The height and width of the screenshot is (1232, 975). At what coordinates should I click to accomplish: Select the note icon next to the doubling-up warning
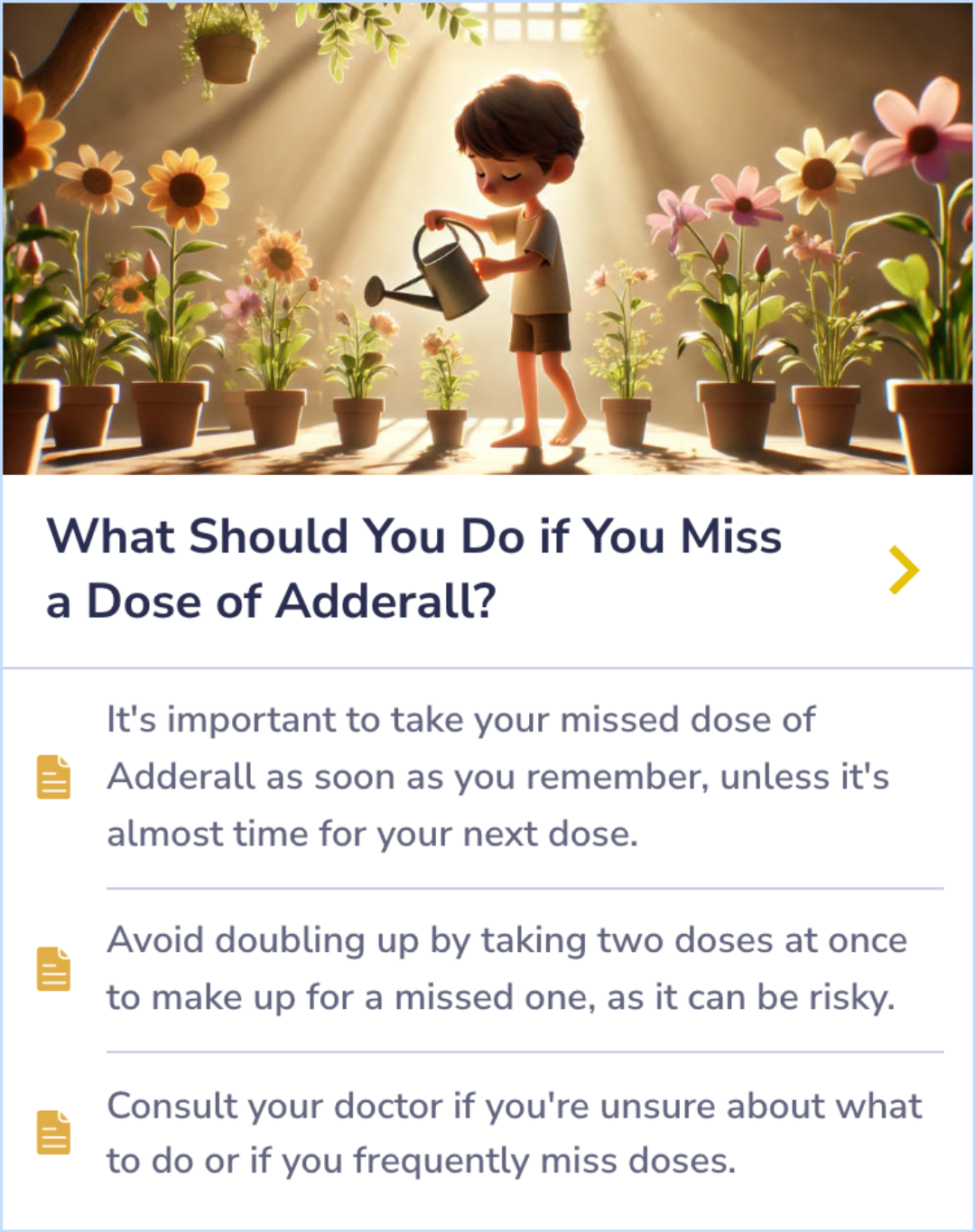coord(53,971)
